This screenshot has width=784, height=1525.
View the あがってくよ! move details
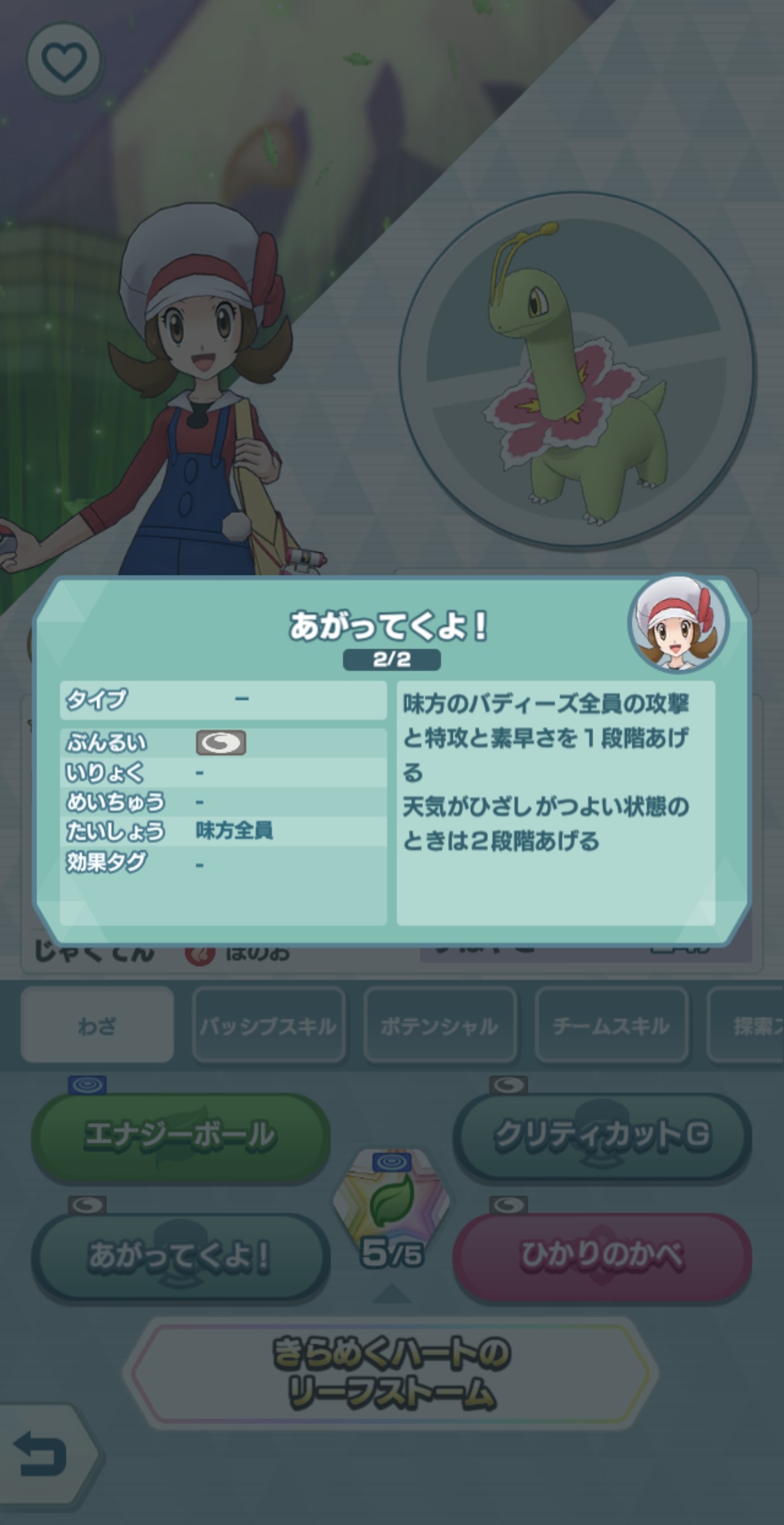pyautogui.click(x=180, y=1256)
